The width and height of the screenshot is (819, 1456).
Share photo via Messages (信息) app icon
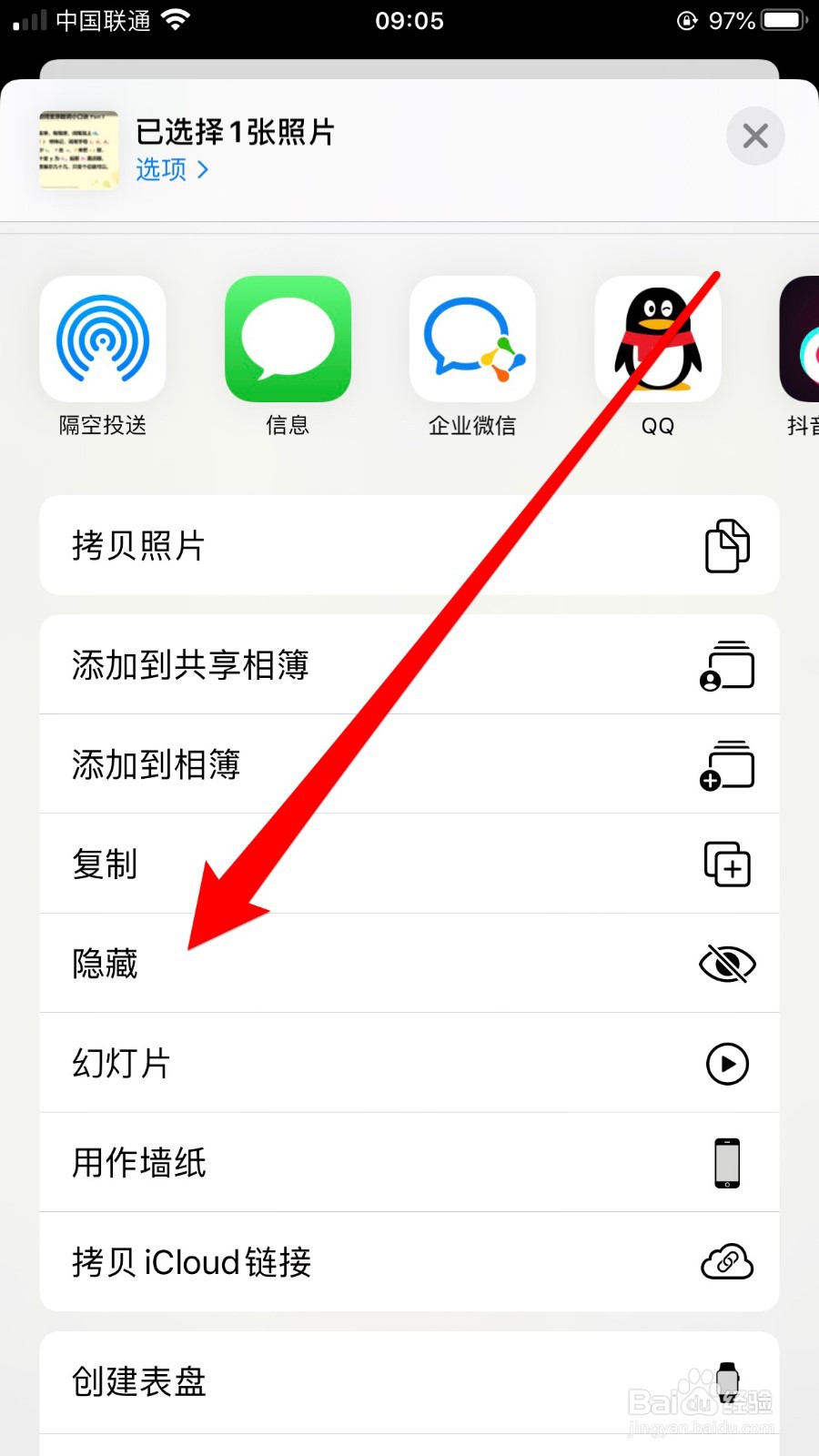(288, 339)
